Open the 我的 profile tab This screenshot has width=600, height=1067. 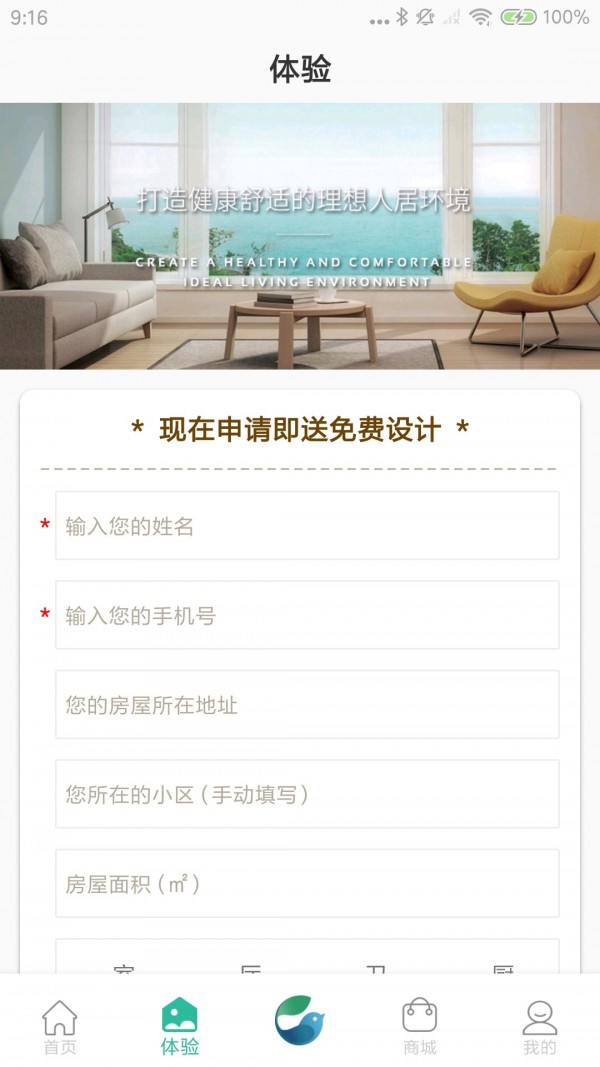540,1028
